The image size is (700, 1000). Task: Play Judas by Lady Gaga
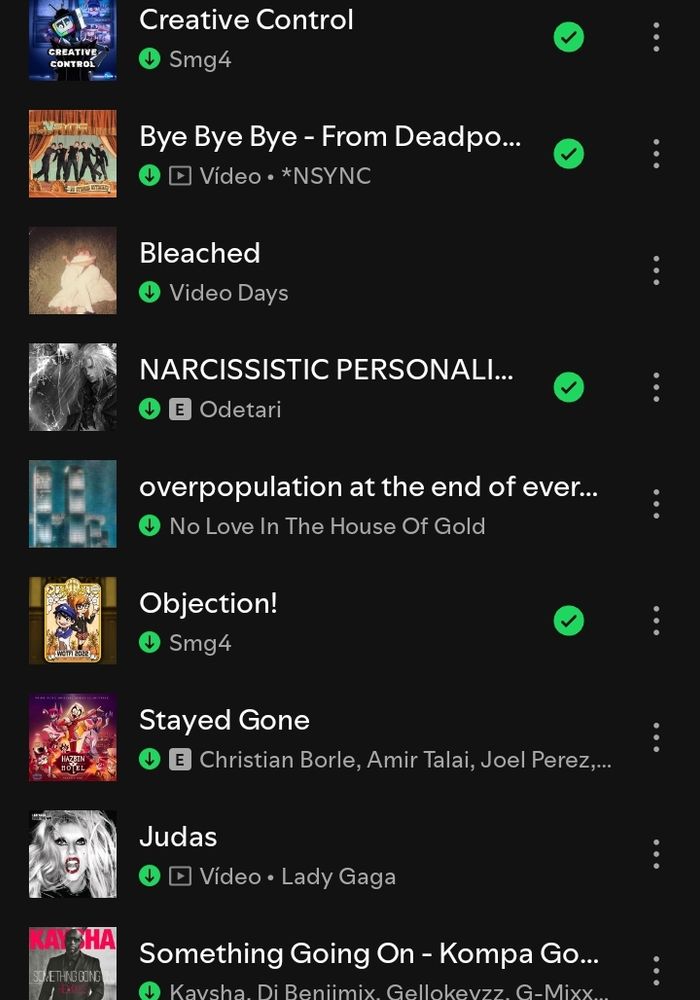point(178,837)
